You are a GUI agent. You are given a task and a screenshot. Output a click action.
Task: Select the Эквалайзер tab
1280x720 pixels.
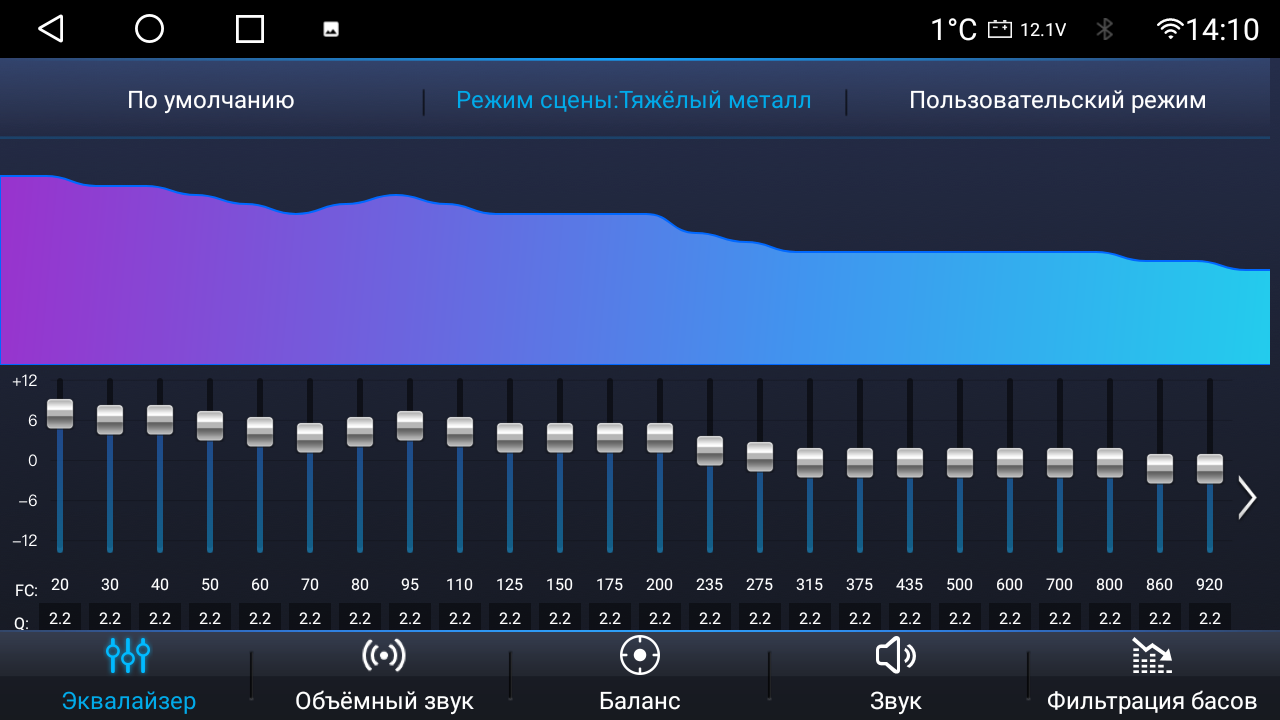[128, 676]
